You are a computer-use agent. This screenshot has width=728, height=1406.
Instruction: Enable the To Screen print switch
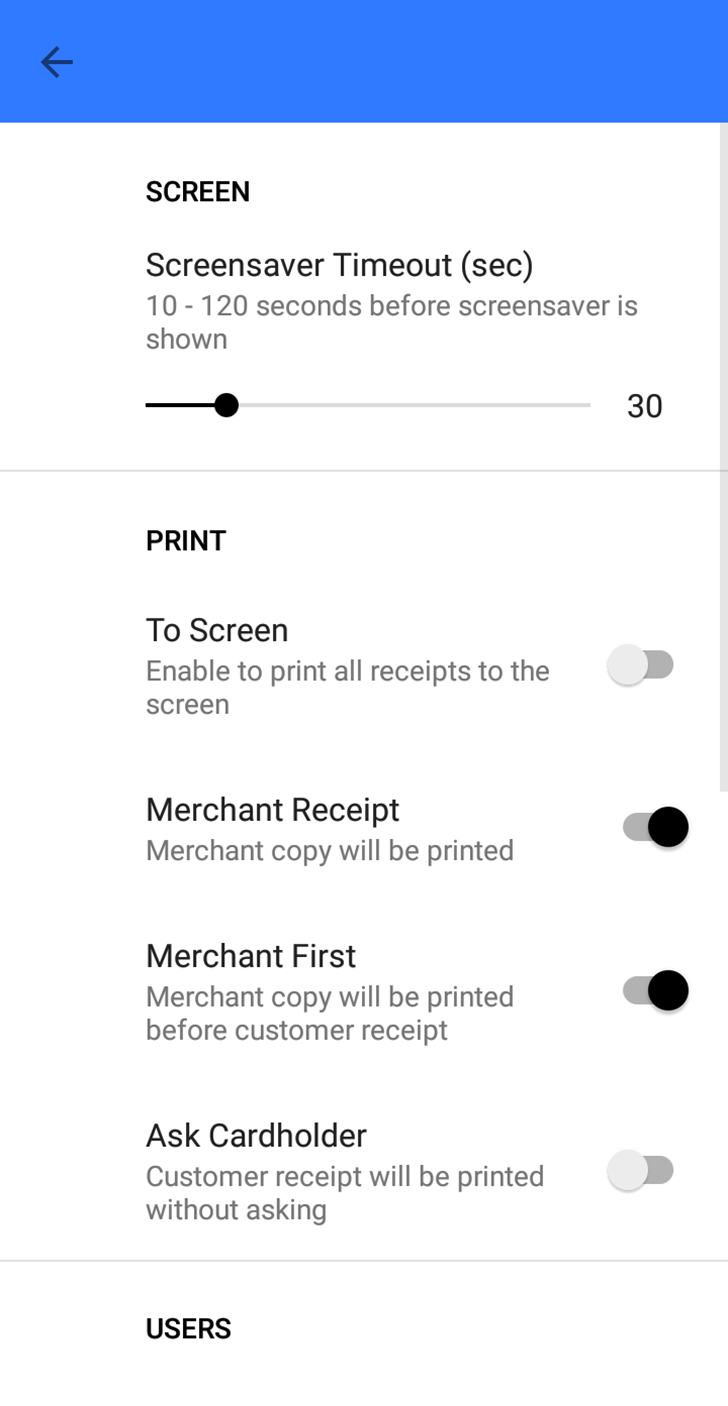641,665
